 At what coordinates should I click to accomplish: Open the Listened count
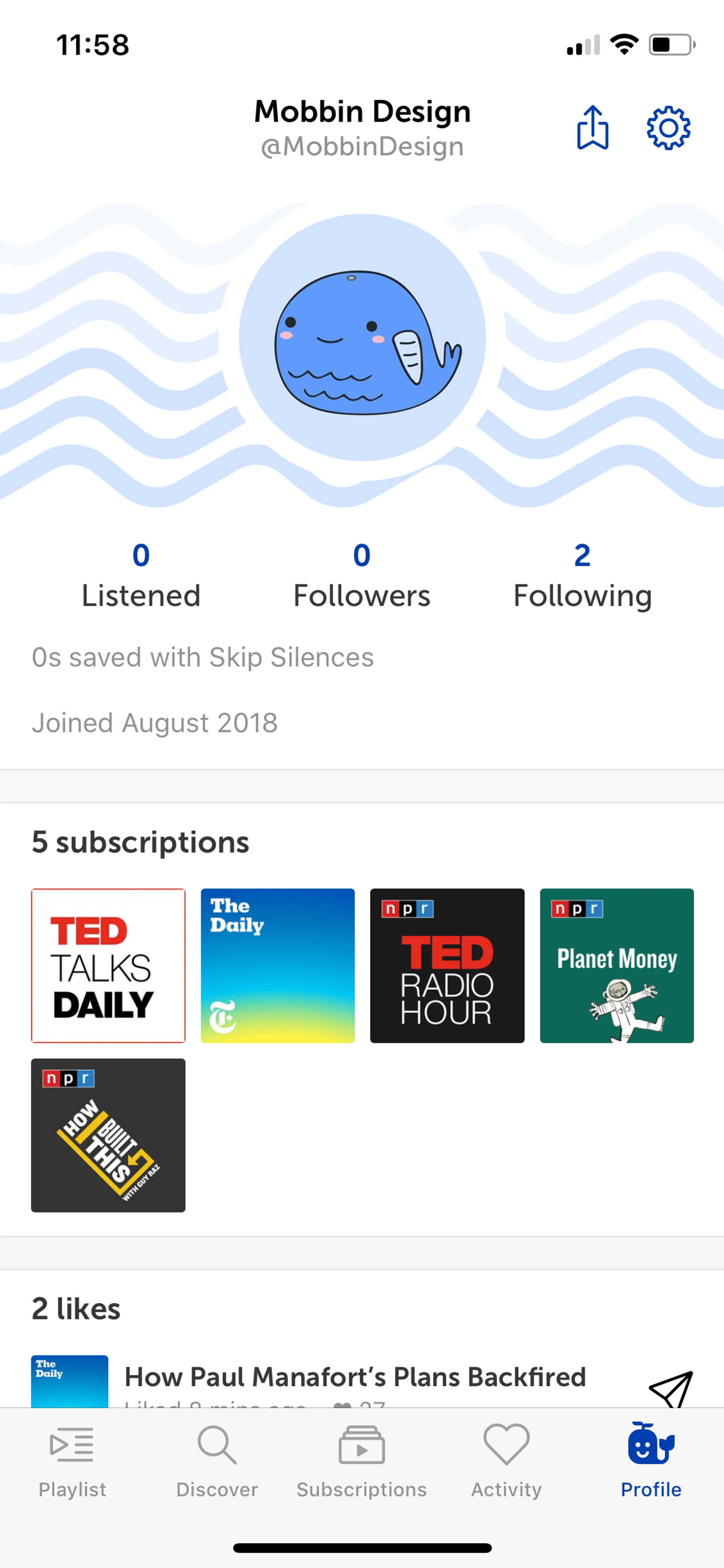141,575
